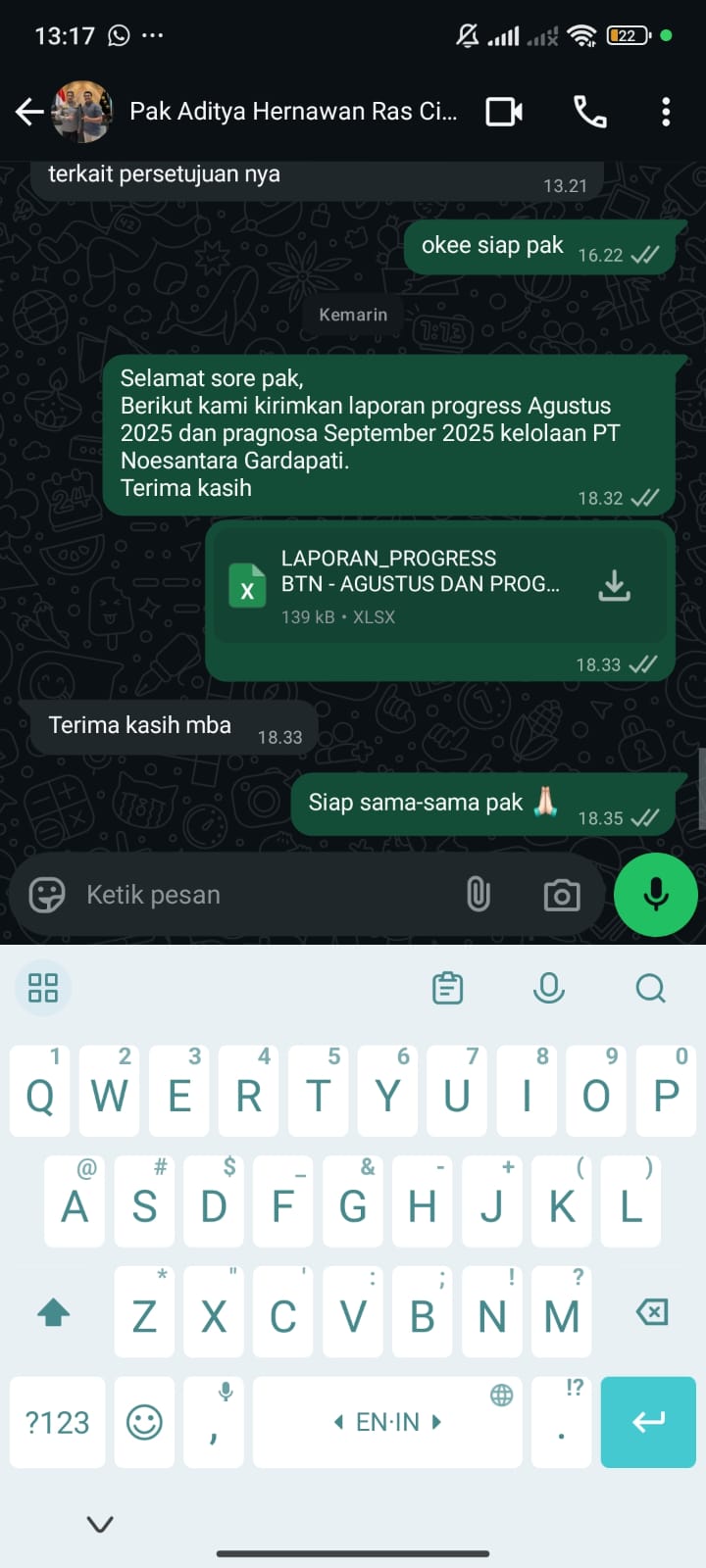Open Pak Aditya Hernawan's contact info
Screen dimensions: 706x1568
pos(292,112)
